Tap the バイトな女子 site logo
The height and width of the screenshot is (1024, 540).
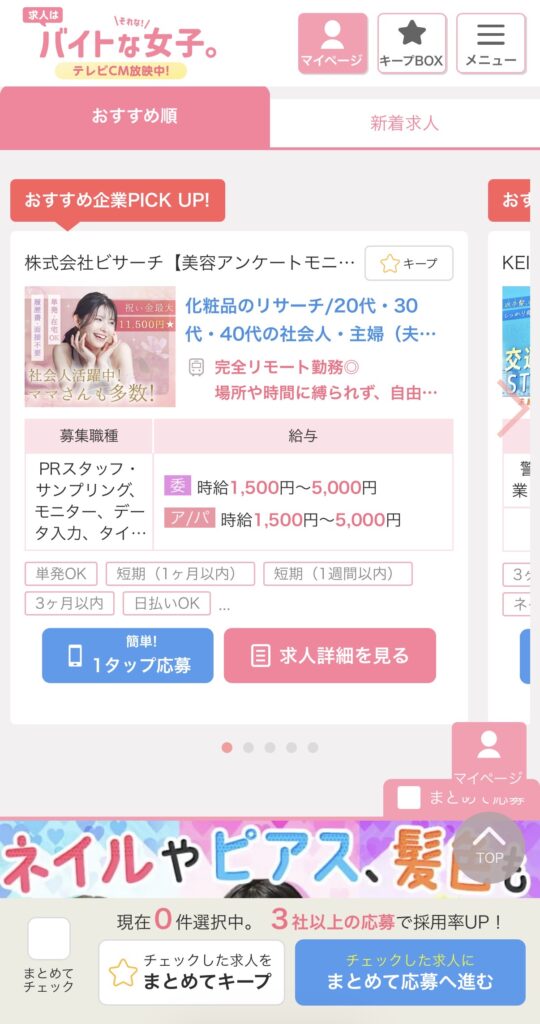click(119, 43)
